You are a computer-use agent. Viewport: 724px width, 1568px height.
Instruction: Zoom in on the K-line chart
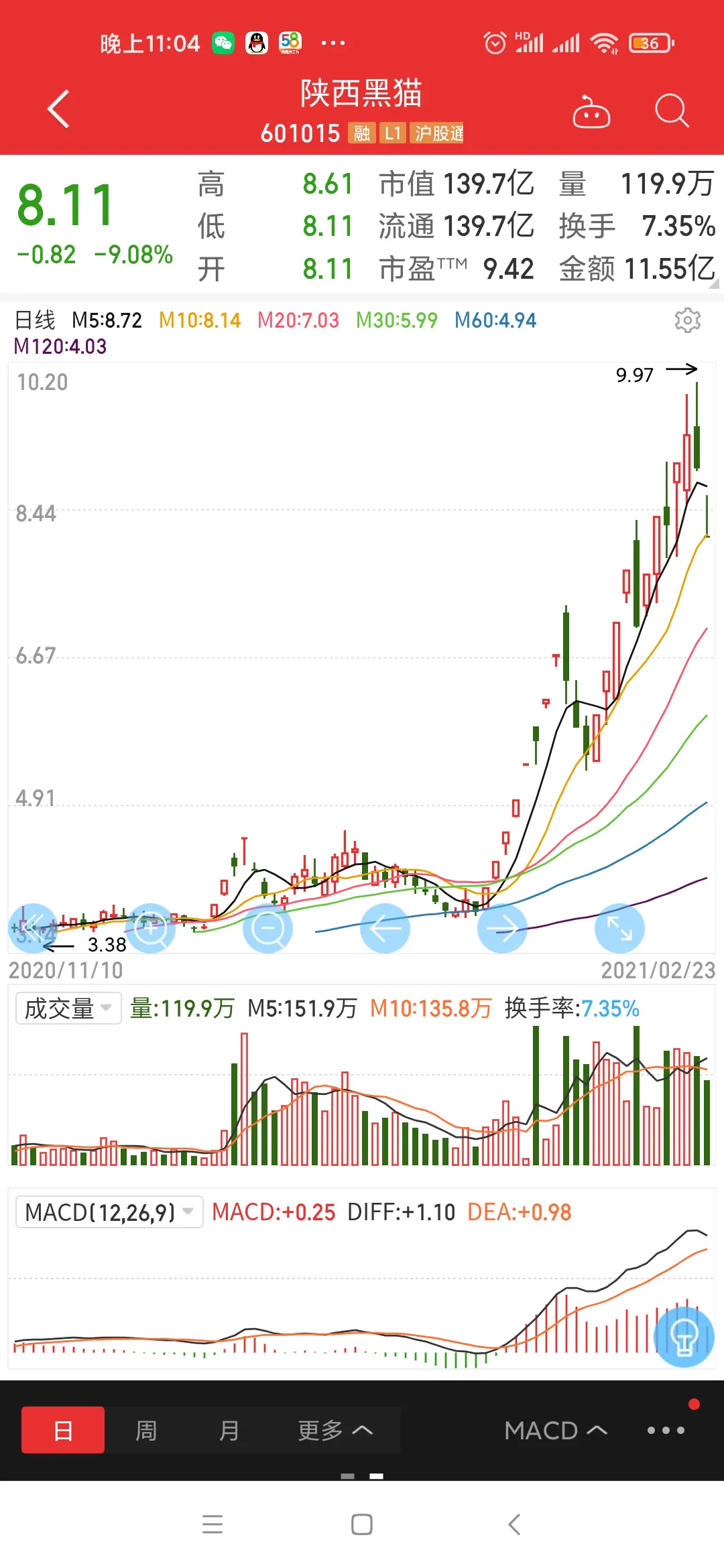point(151,928)
